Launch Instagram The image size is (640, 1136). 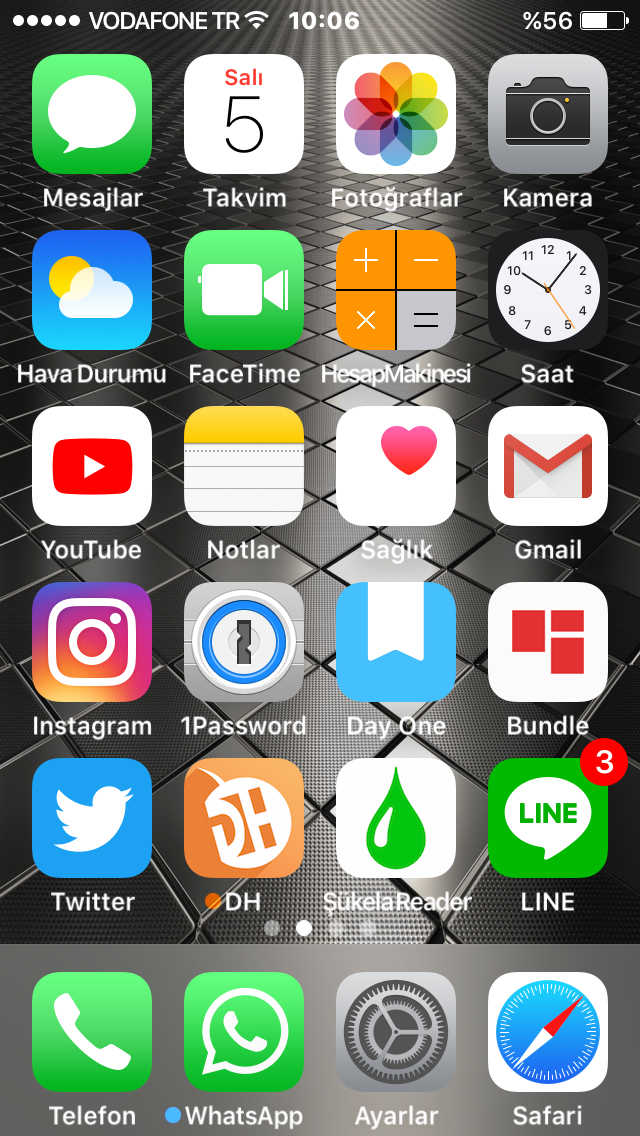coord(92,642)
